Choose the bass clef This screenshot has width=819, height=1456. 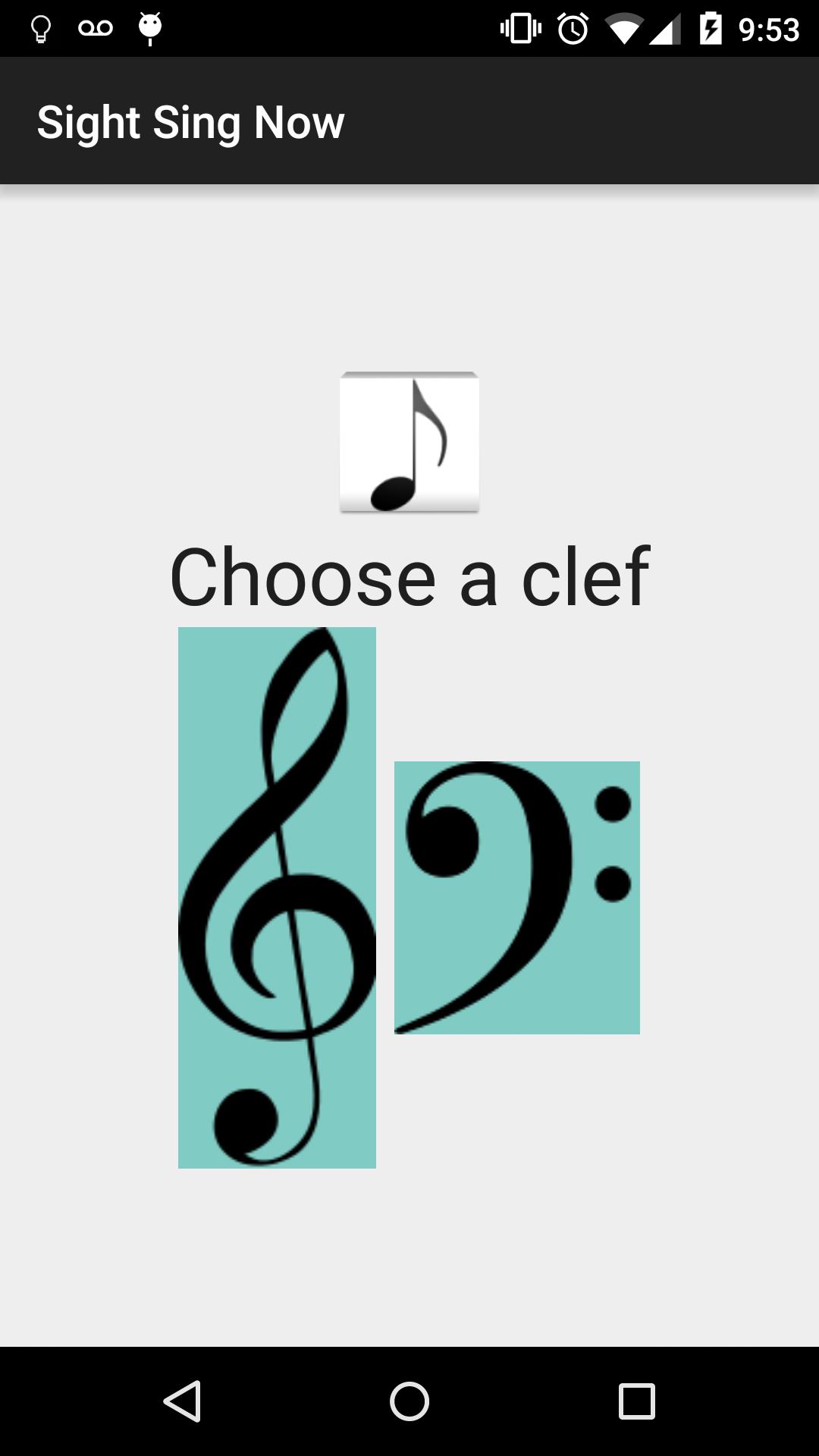click(516, 897)
